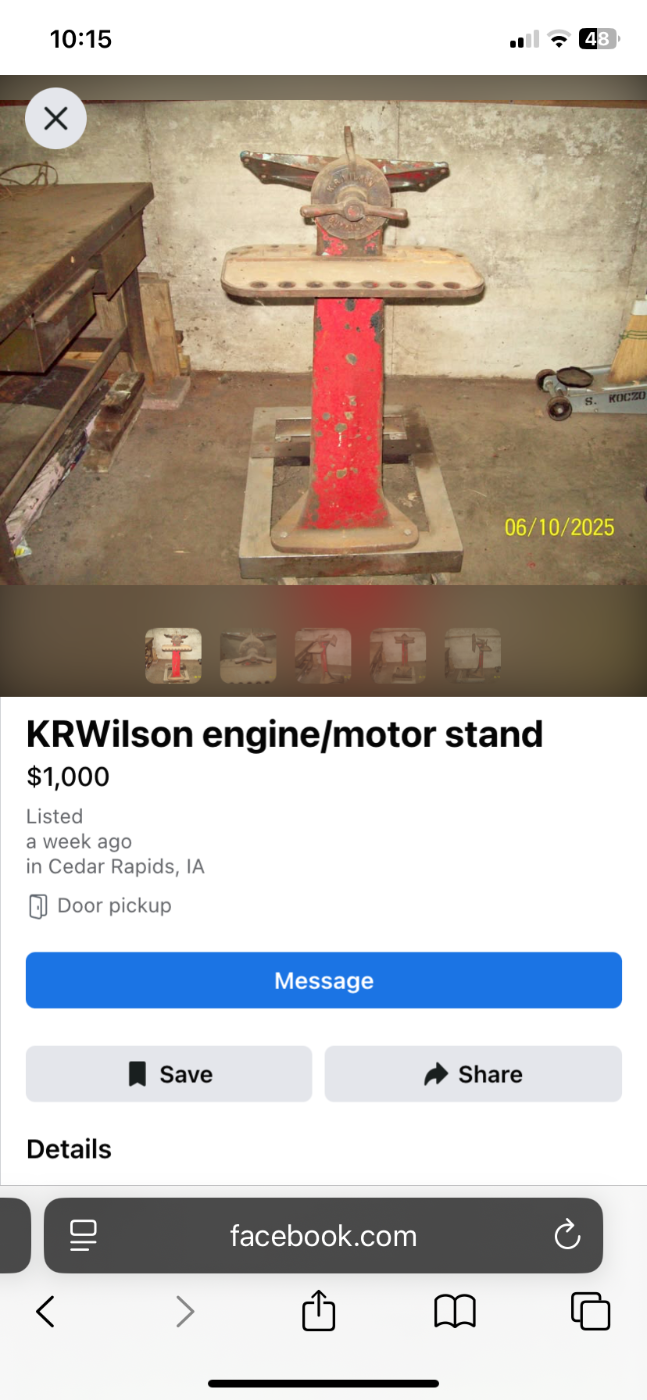View the third listing photo thumbnail
647x1400 pixels.
coord(323,656)
